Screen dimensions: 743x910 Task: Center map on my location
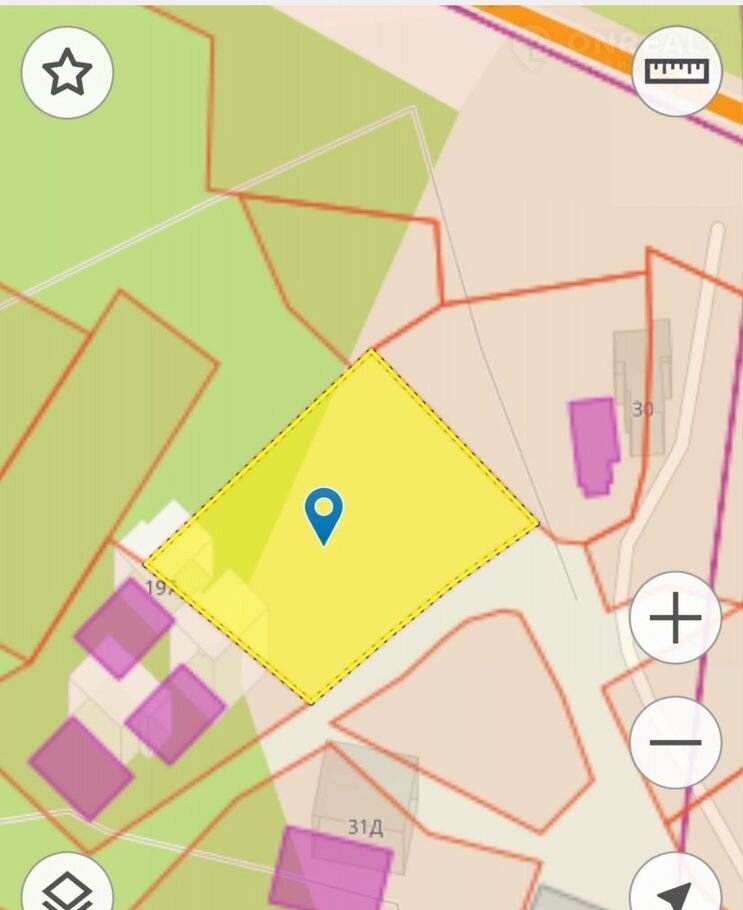[x=675, y=889]
